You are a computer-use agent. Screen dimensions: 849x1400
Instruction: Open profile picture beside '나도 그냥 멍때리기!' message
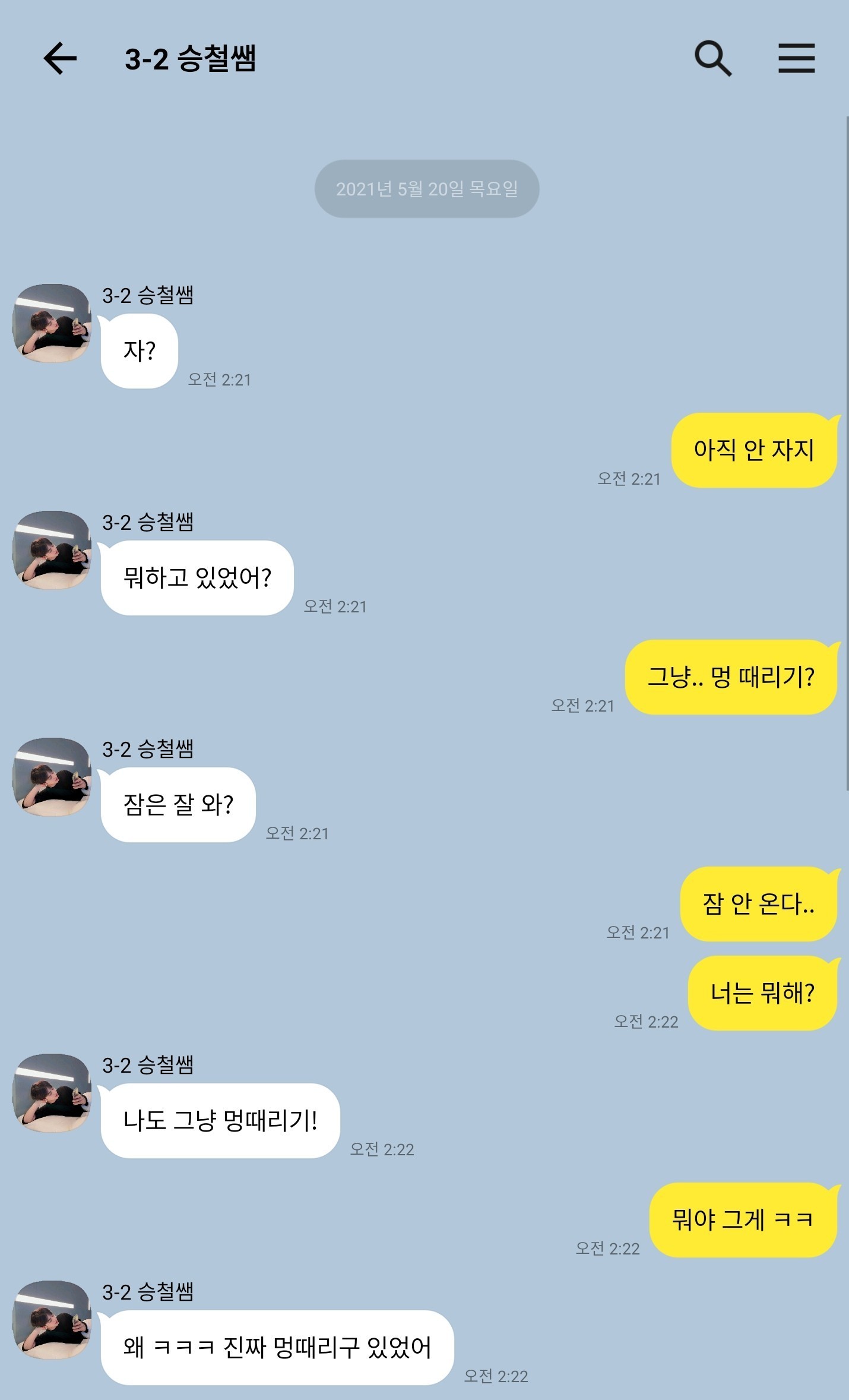click(x=52, y=1093)
